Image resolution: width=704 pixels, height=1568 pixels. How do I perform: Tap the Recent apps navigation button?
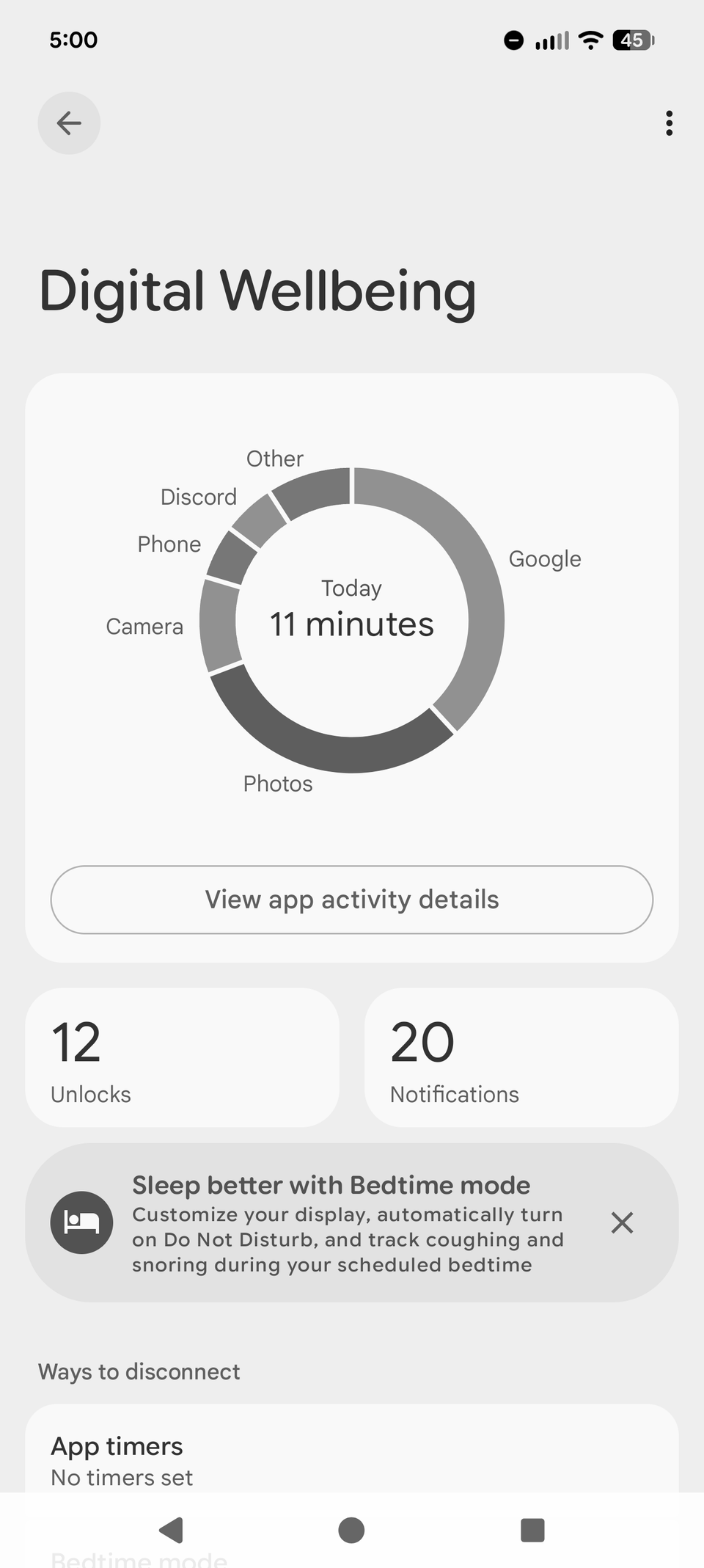[x=532, y=1531]
